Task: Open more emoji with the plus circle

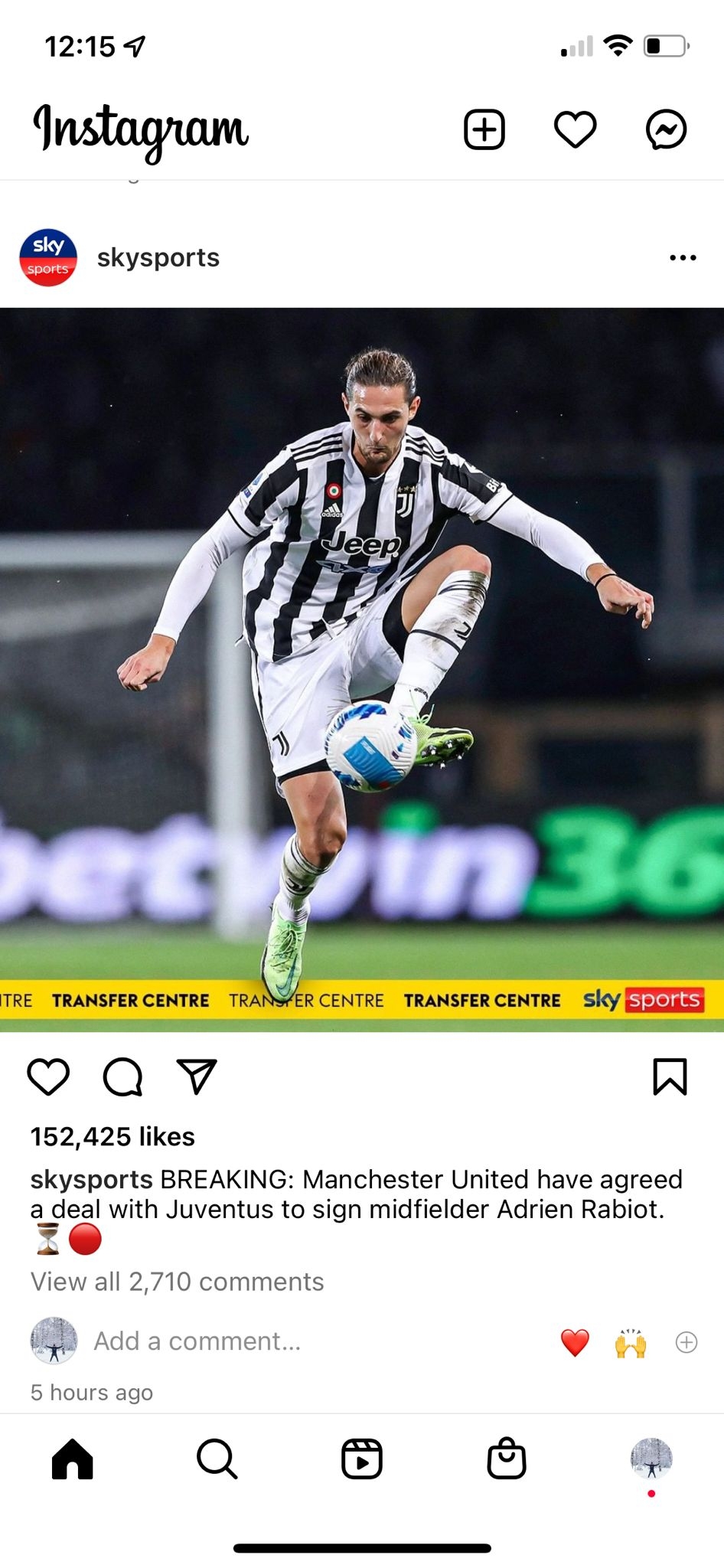Action: (x=686, y=1342)
